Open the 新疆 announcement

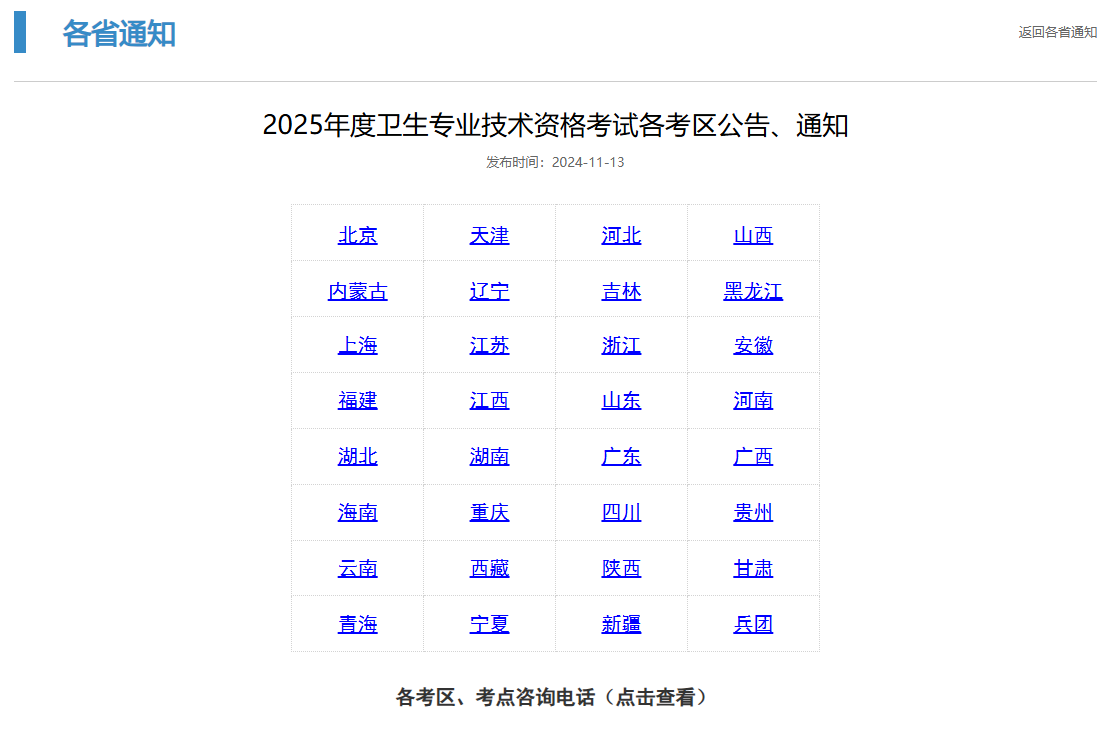[621, 625]
